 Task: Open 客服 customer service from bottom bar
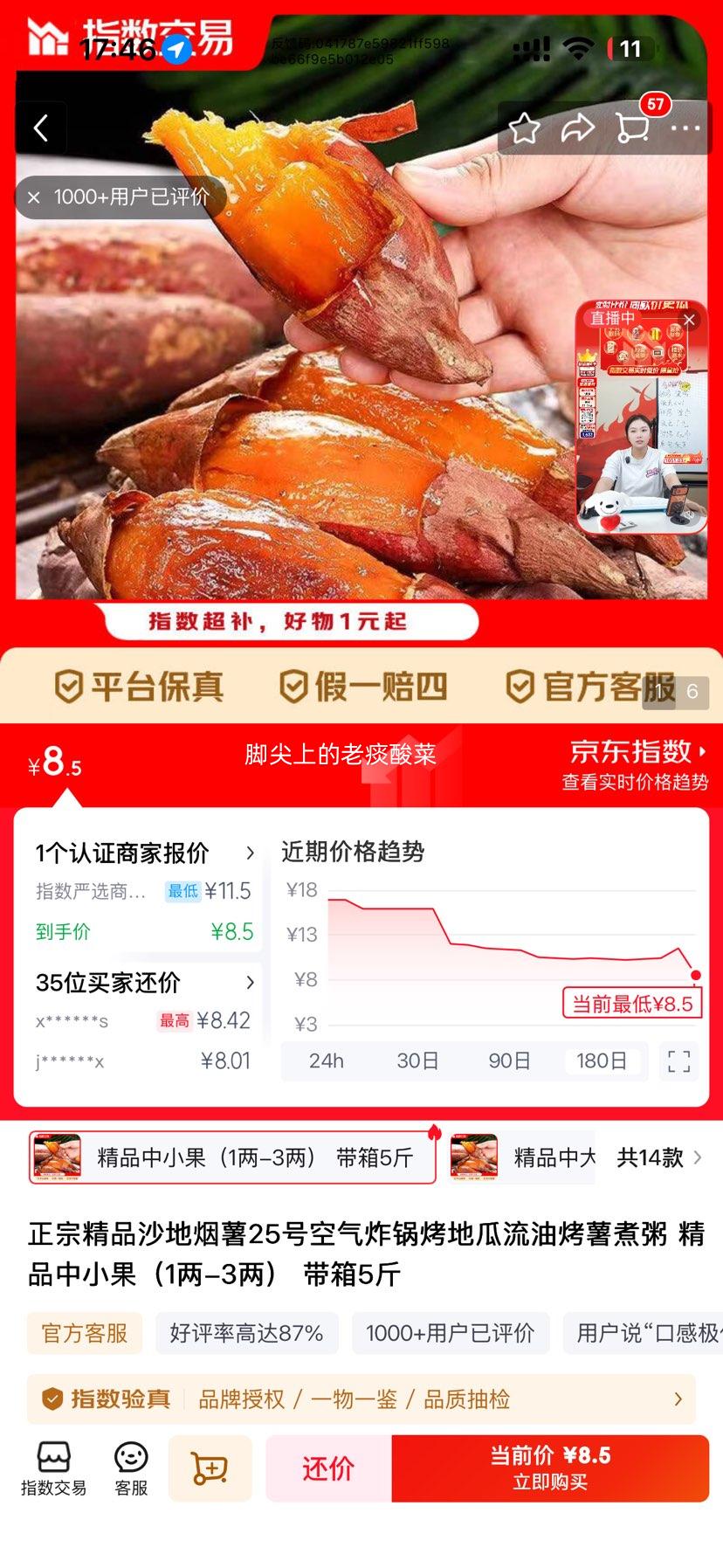tap(129, 1468)
